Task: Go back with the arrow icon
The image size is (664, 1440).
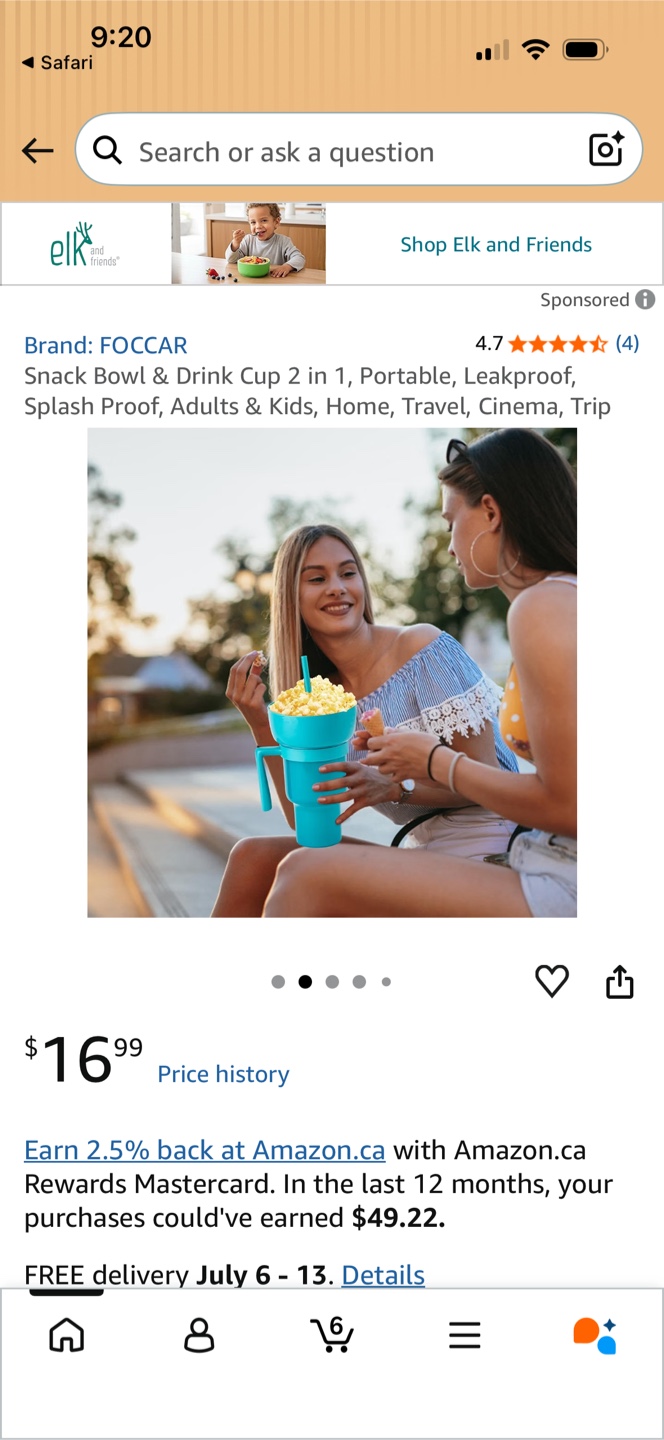Action: 38,151
